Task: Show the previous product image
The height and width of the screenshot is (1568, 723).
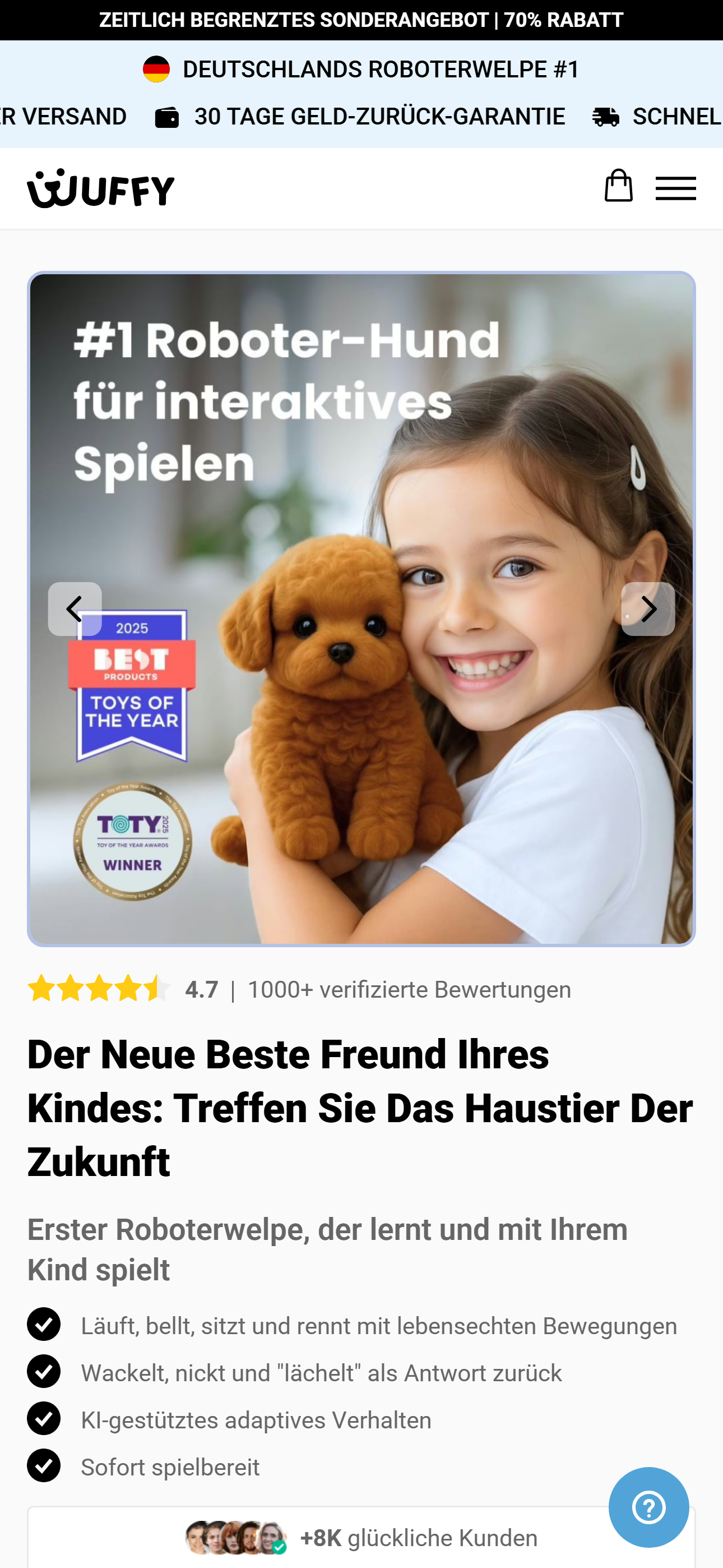Action: tap(75, 609)
